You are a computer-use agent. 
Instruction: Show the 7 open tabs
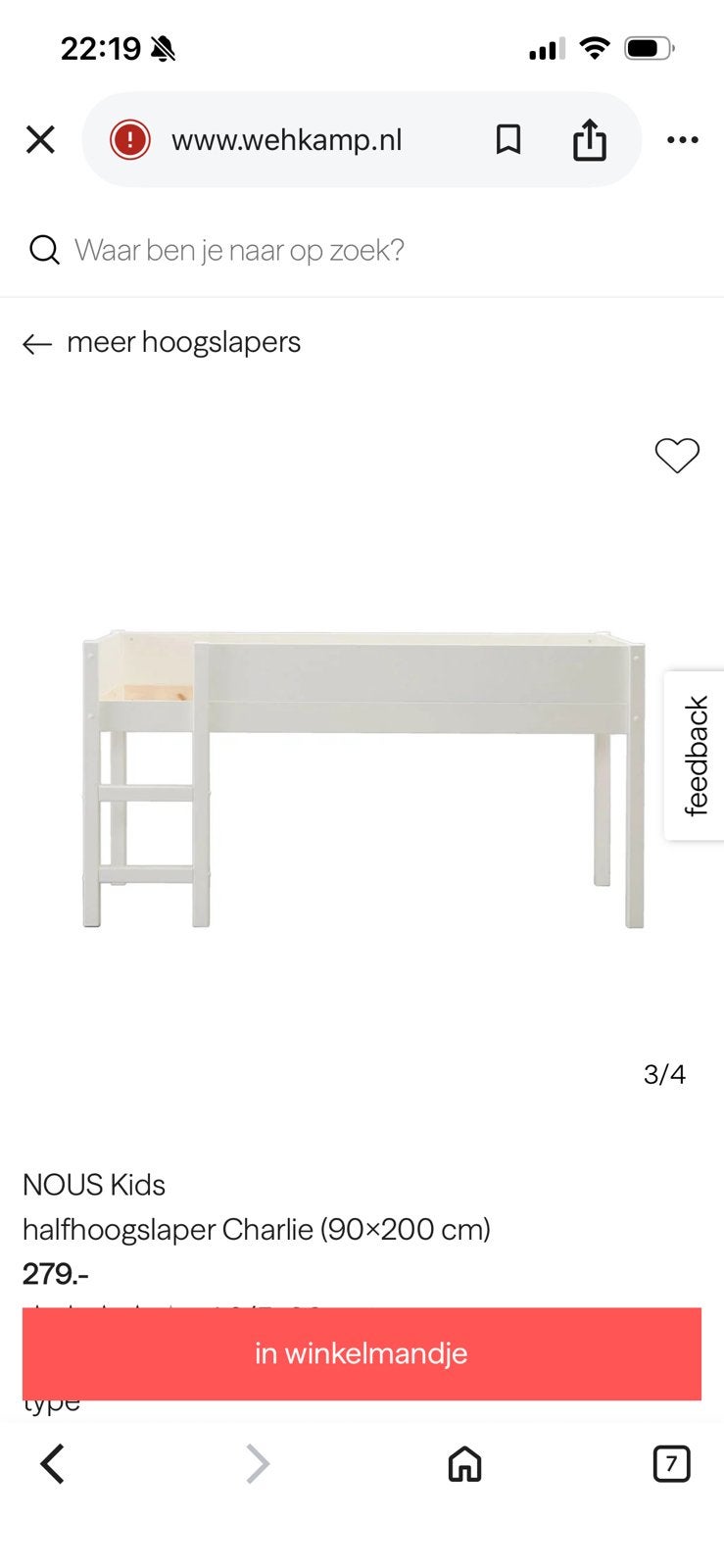tap(671, 1464)
